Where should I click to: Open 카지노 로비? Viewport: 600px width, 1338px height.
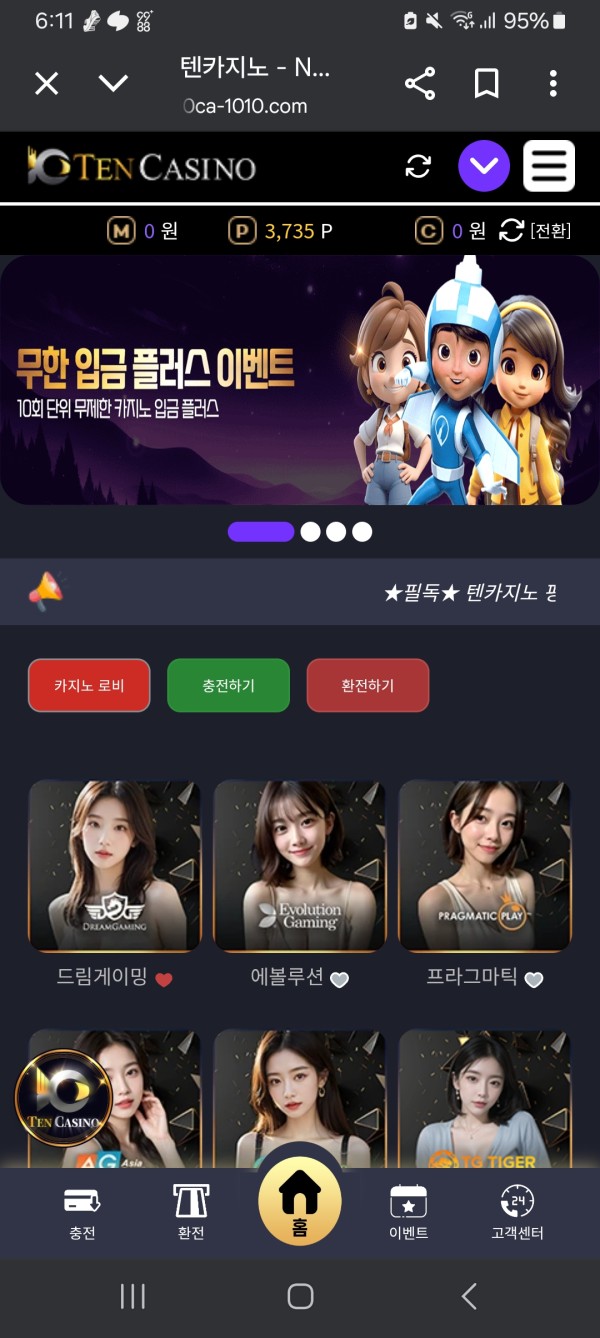(x=89, y=685)
